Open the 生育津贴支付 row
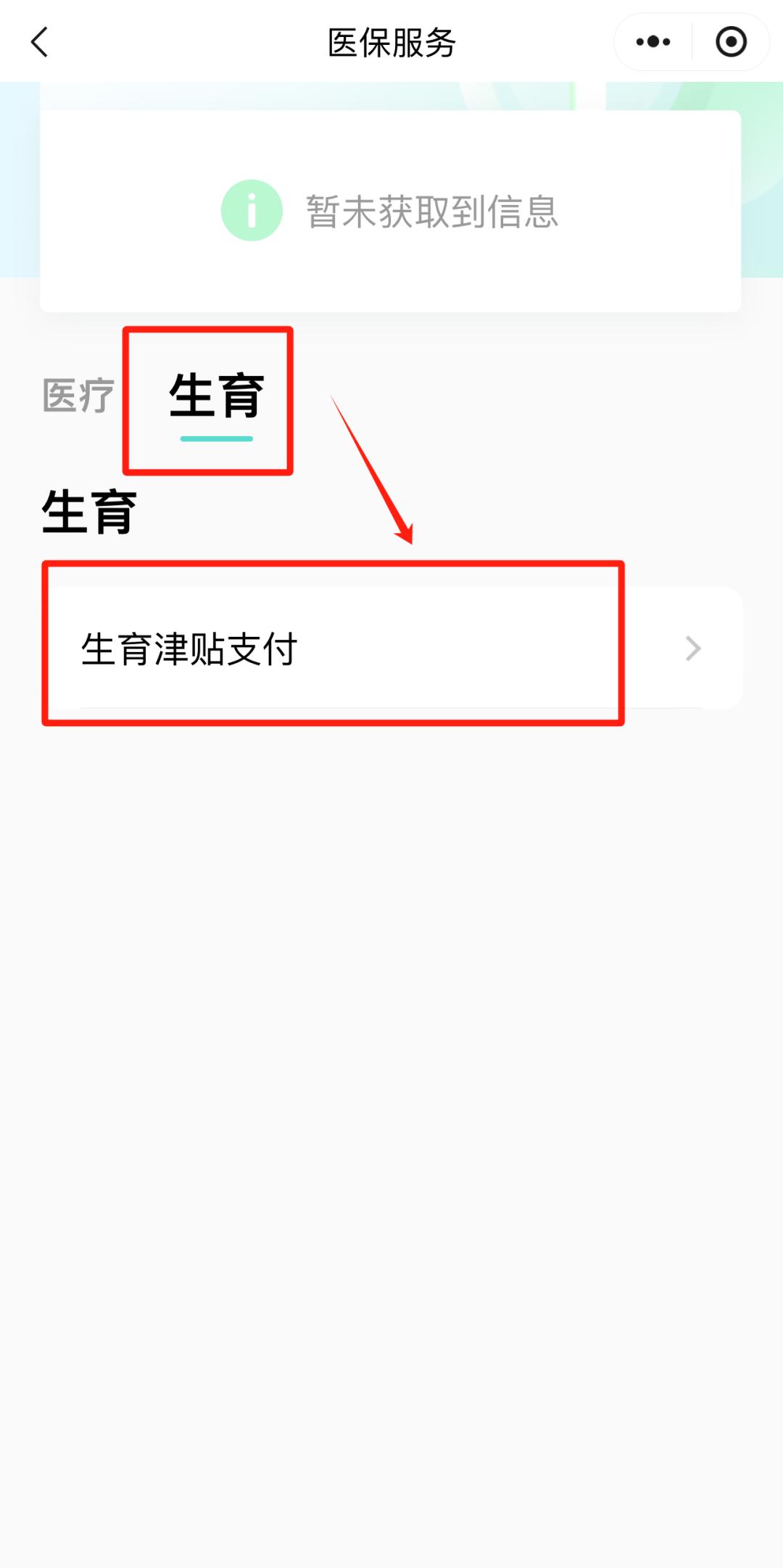The image size is (783, 1568). pyautogui.click(x=391, y=649)
